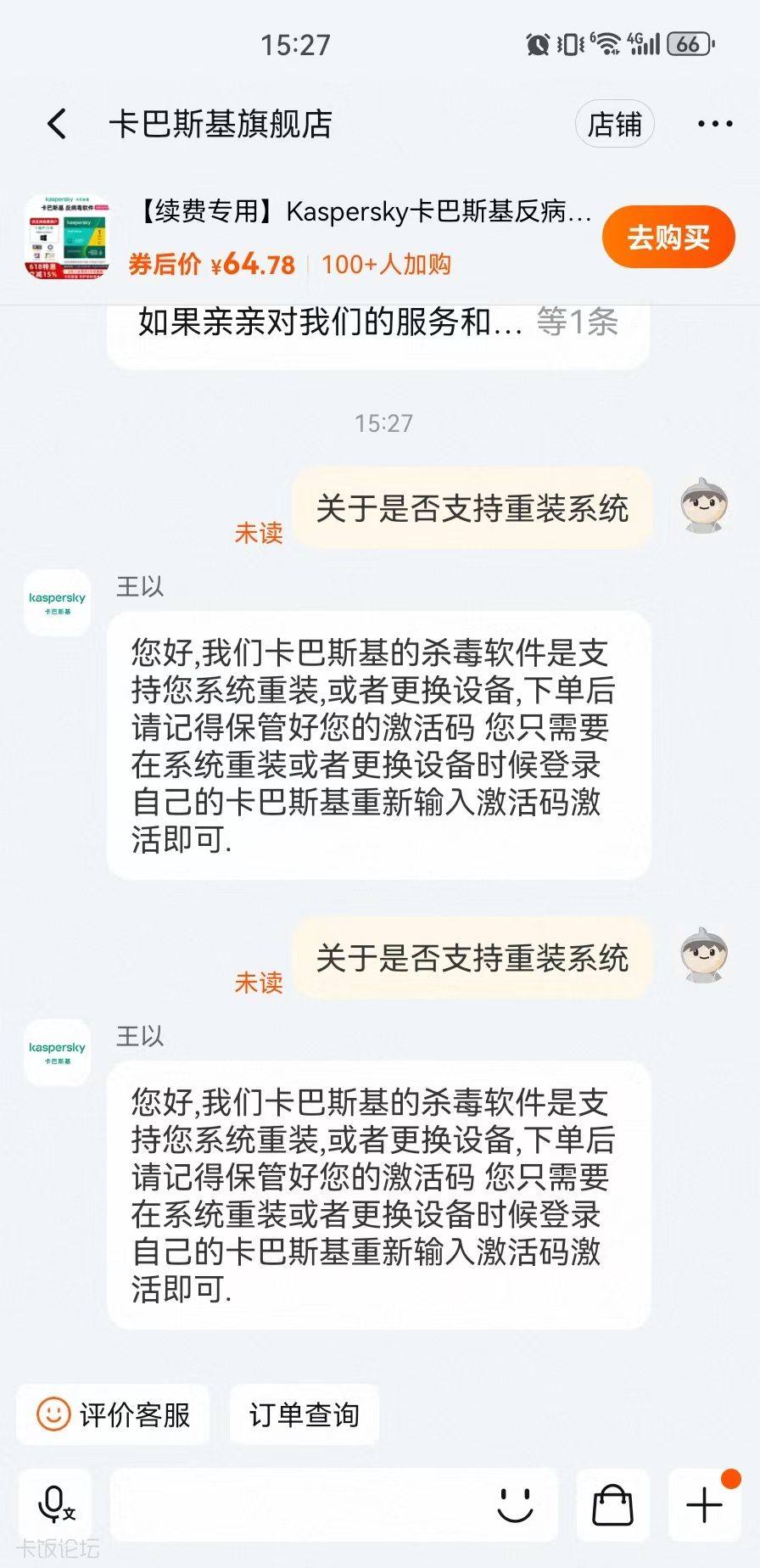Open the 店铺 store page
Image resolution: width=760 pixels, height=1568 pixels.
tap(614, 124)
